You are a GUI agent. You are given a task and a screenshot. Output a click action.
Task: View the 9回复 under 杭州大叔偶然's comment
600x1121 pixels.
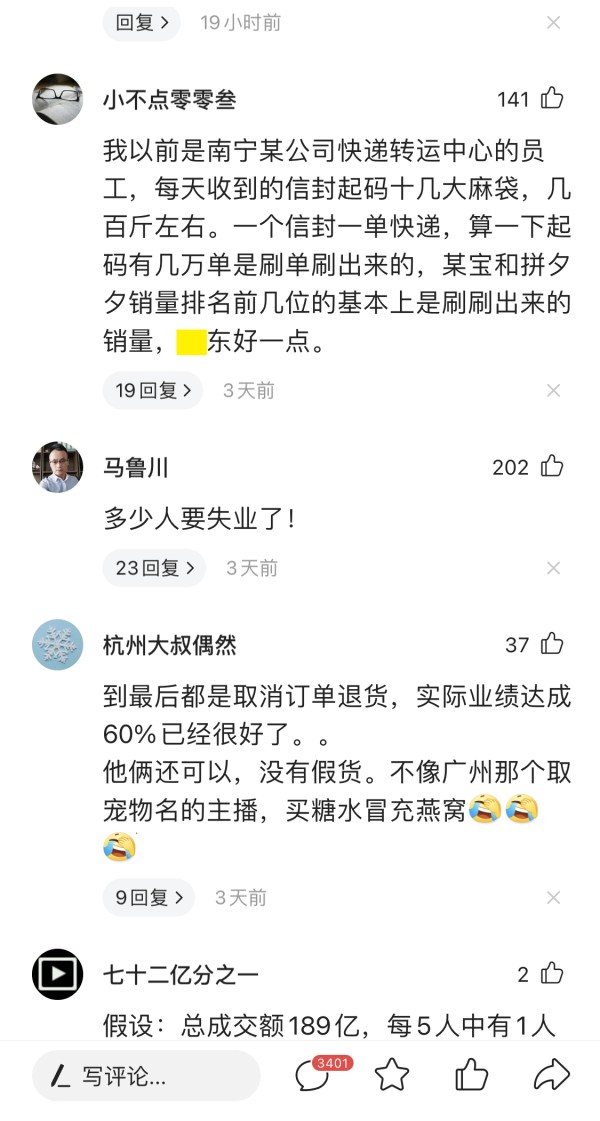click(149, 897)
